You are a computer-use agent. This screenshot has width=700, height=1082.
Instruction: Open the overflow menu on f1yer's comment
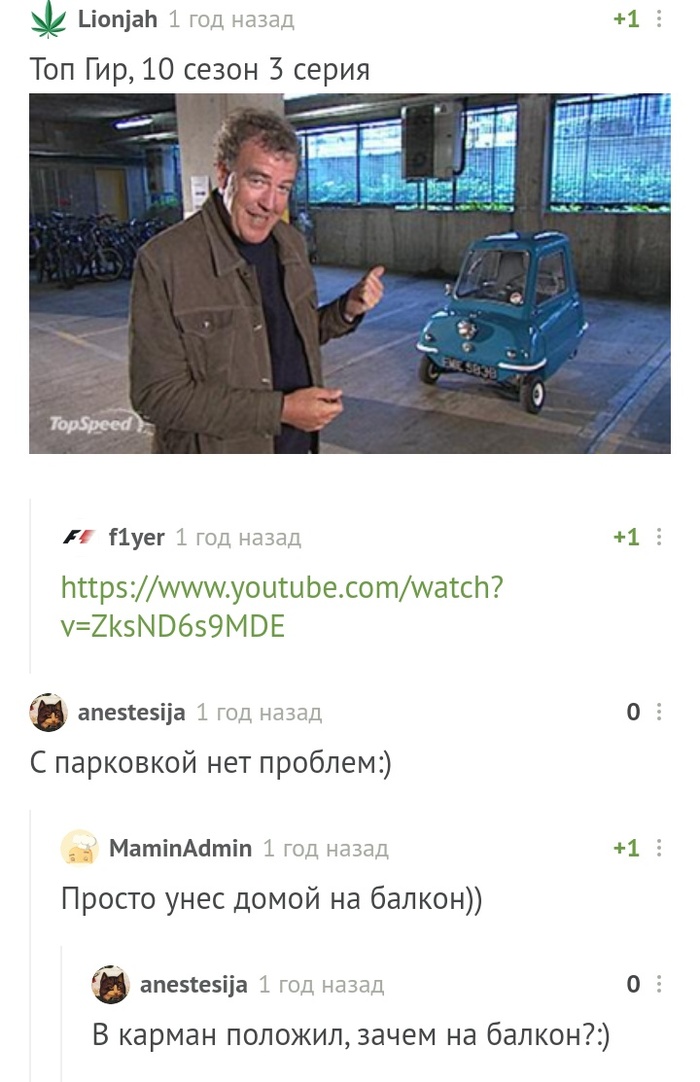click(x=659, y=537)
